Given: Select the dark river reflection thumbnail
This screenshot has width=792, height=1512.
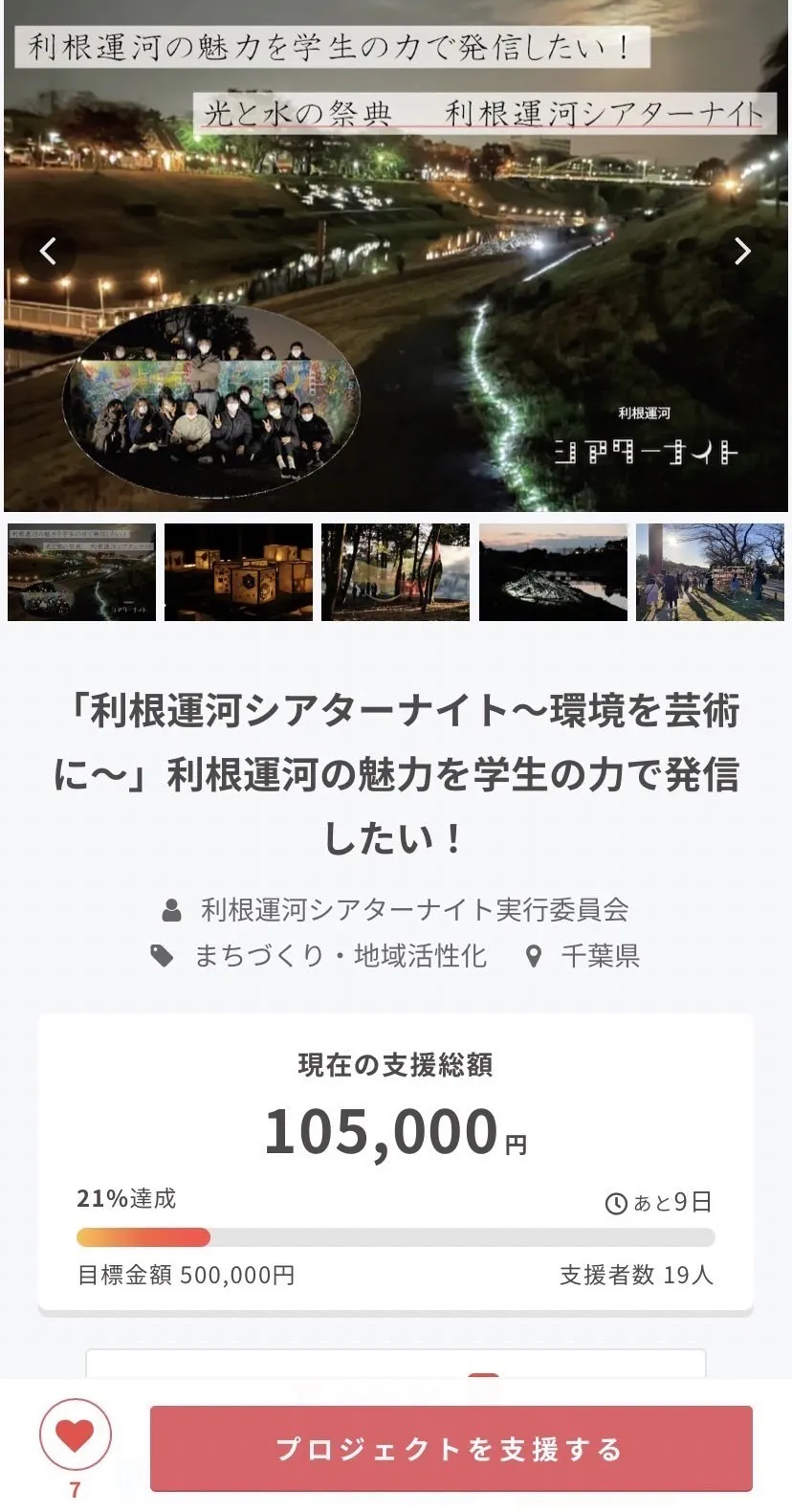Looking at the screenshot, I should [x=553, y=572].
